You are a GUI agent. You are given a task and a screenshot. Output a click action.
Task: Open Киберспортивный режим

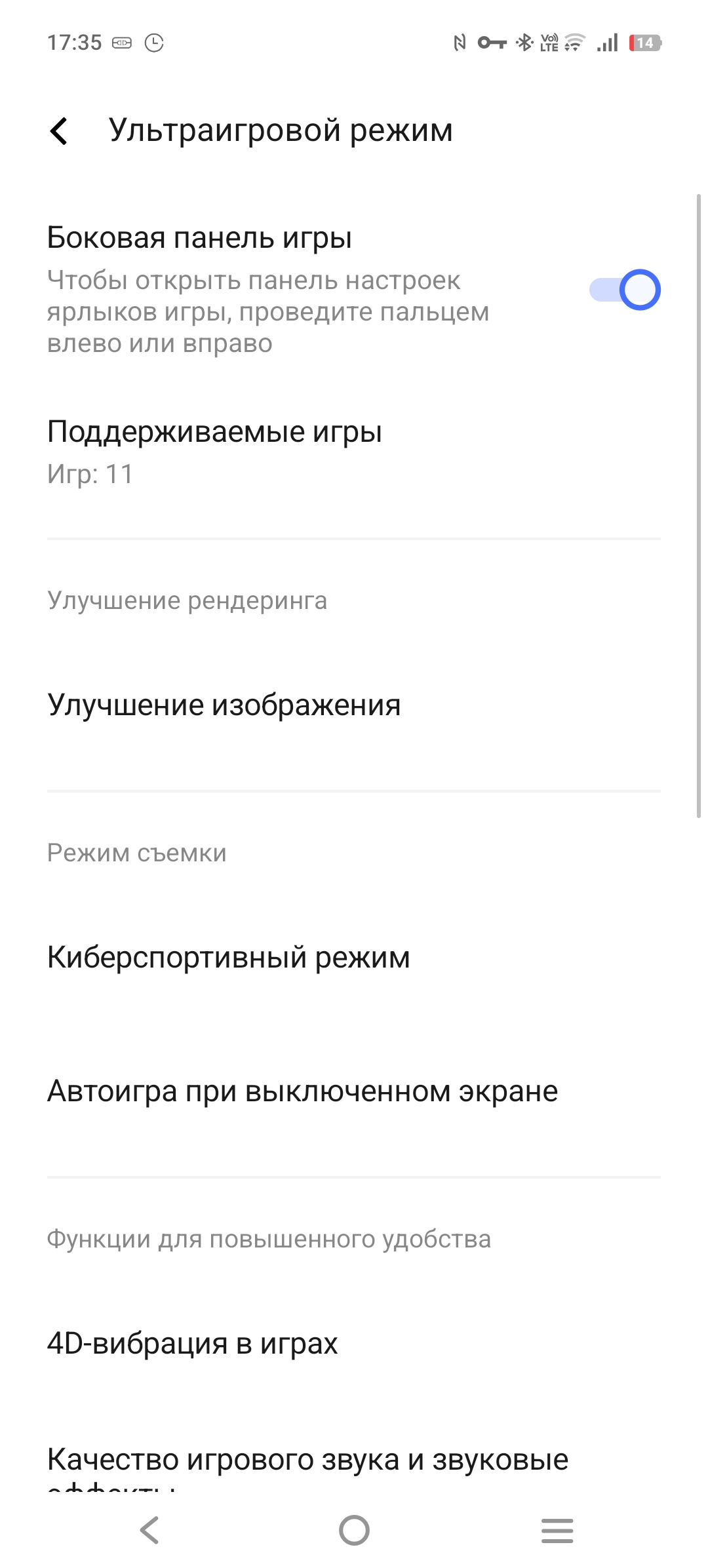pyautogui.click(x=354, y=958)
